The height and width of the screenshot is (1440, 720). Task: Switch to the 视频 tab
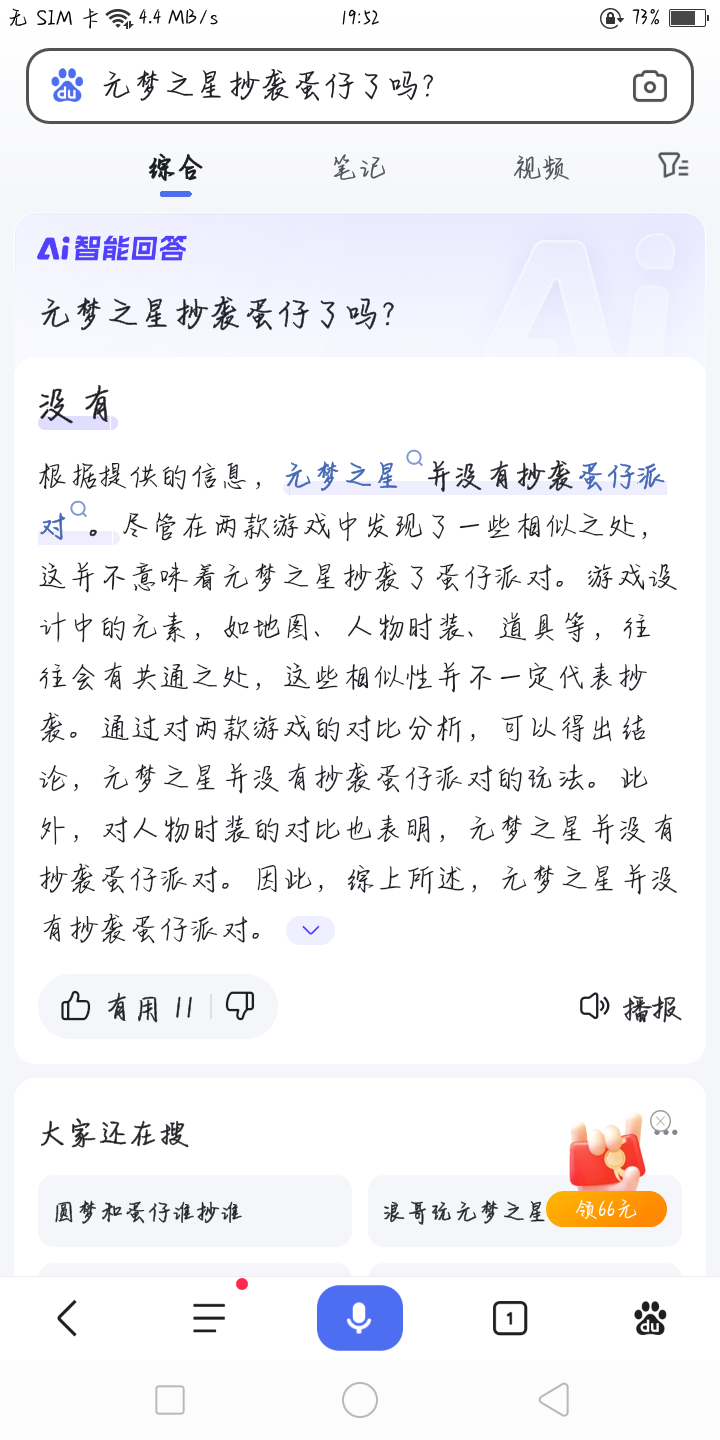click(x=541, y=167)
